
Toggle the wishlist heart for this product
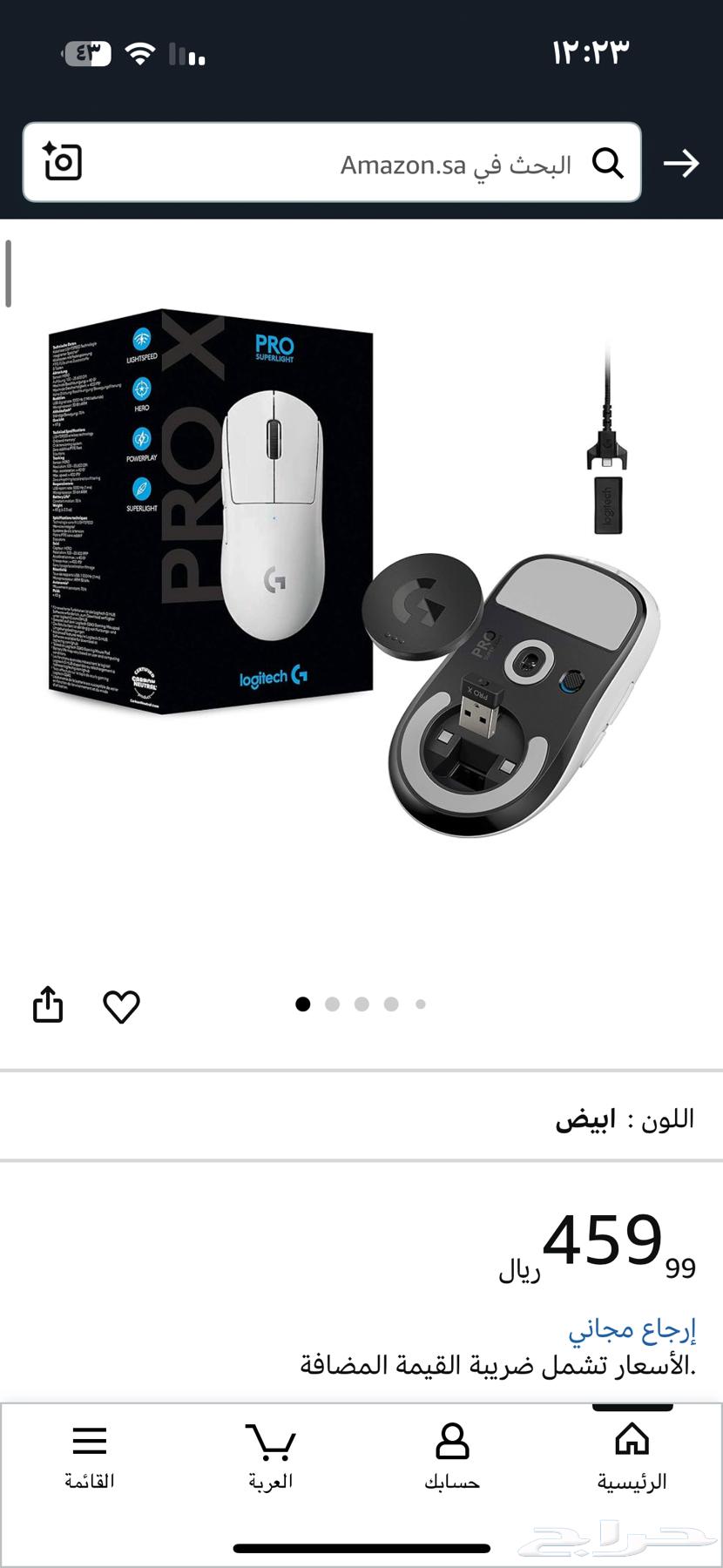[122, 1004]
